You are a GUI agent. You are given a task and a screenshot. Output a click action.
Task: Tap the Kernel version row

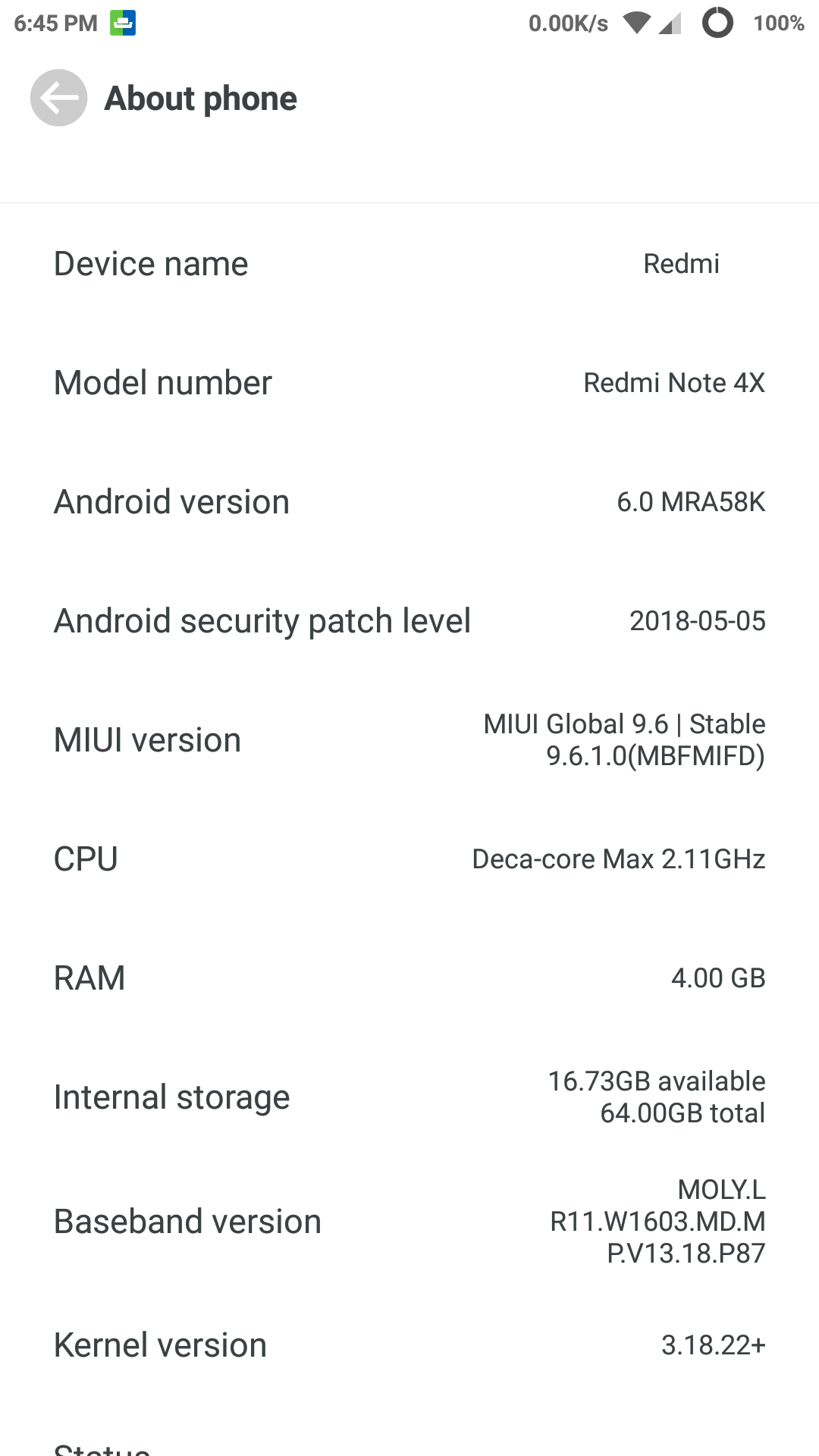click(409, 1345)
